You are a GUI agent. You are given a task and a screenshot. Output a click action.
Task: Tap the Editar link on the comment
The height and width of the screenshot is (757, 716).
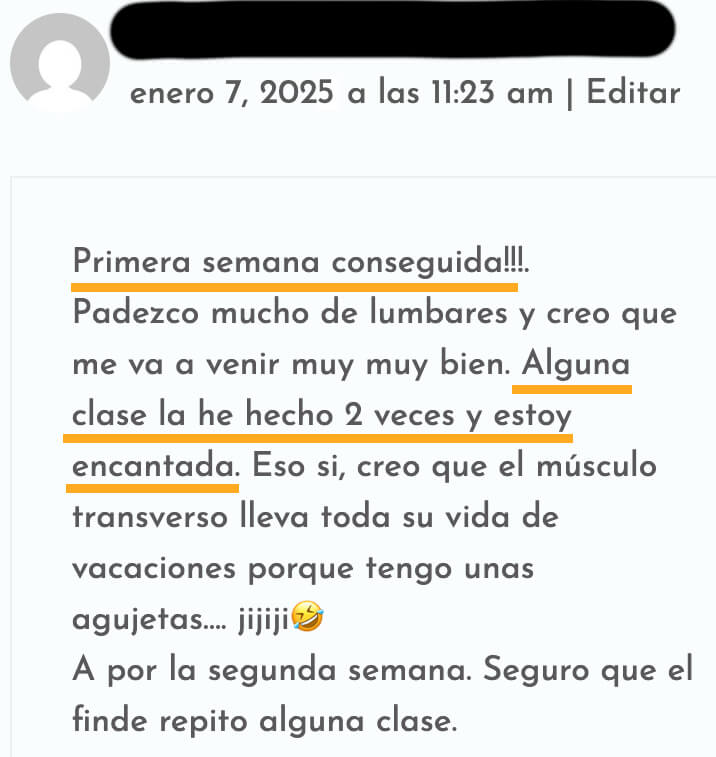click(633, 92)
